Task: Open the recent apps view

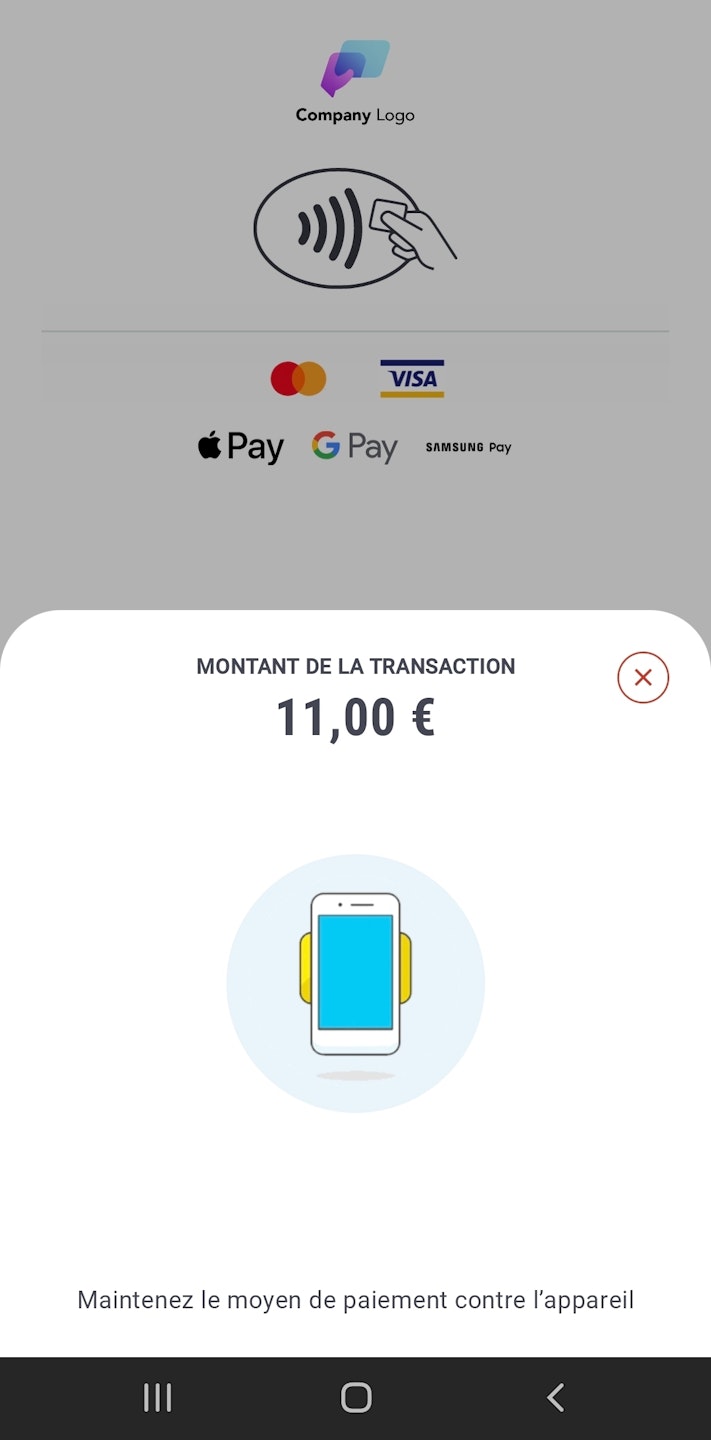Action: (157, 1397)
